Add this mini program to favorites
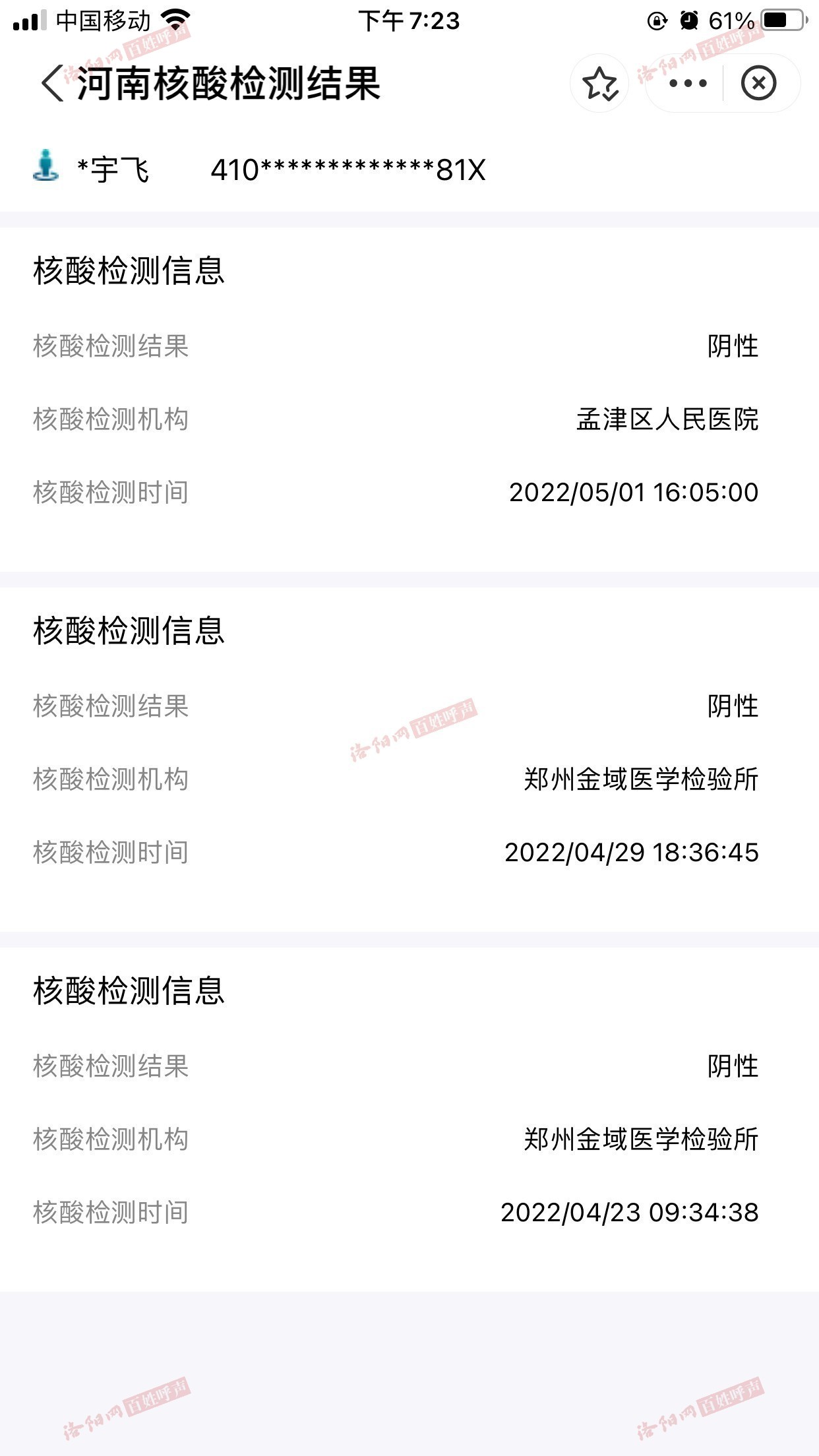 tap(599, 83)
